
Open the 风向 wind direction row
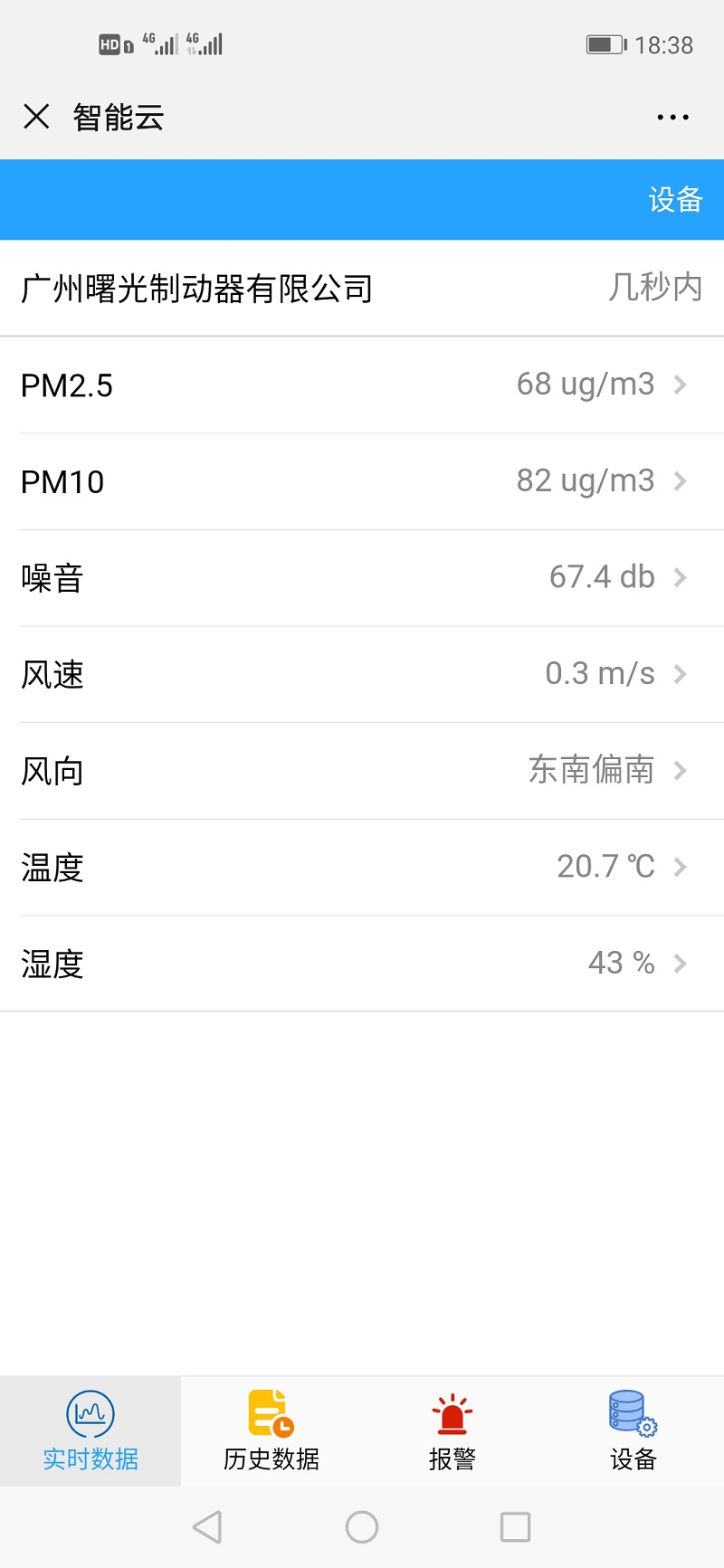coord(362,771)
